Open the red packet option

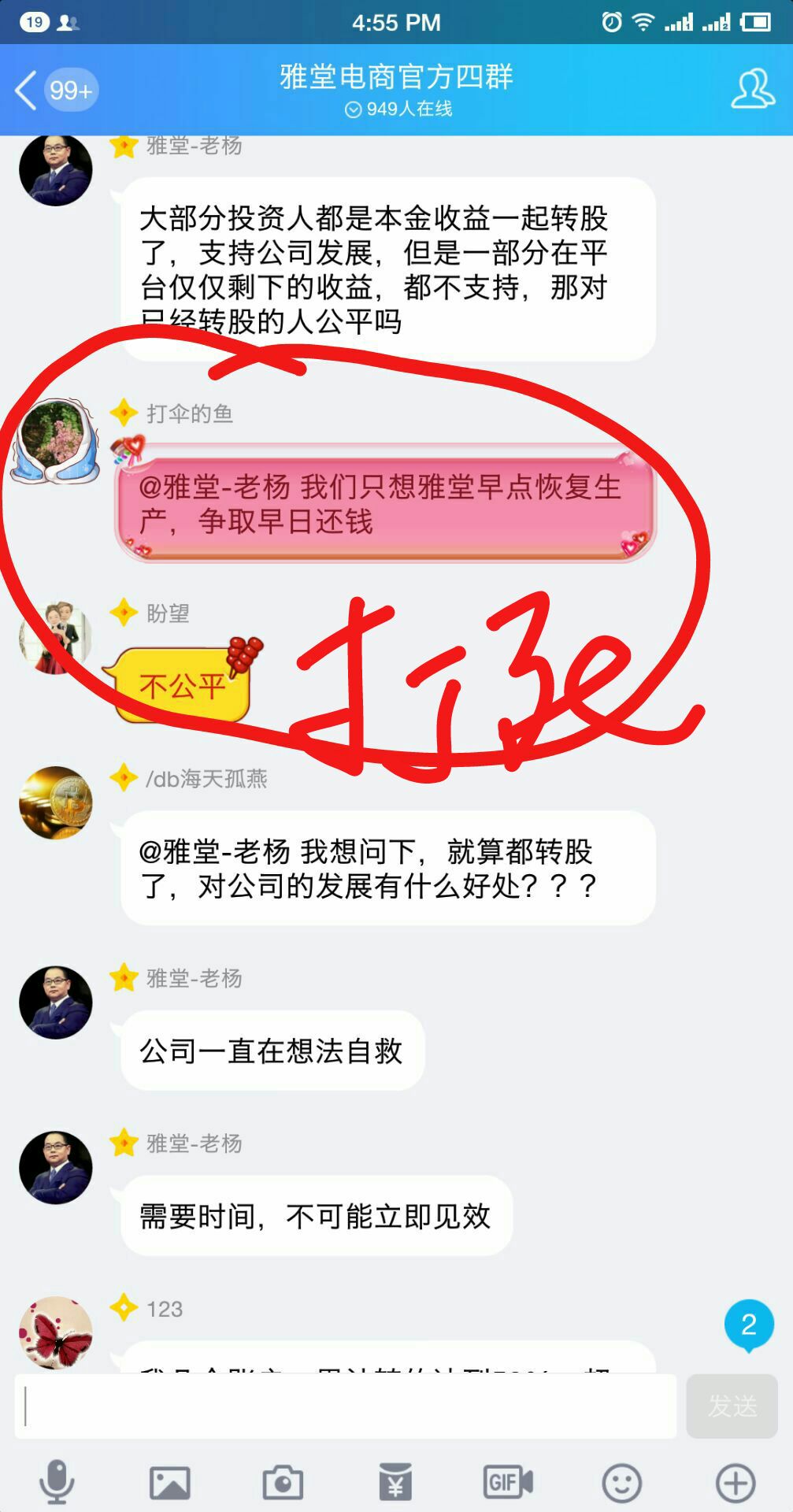(395, 1482)
